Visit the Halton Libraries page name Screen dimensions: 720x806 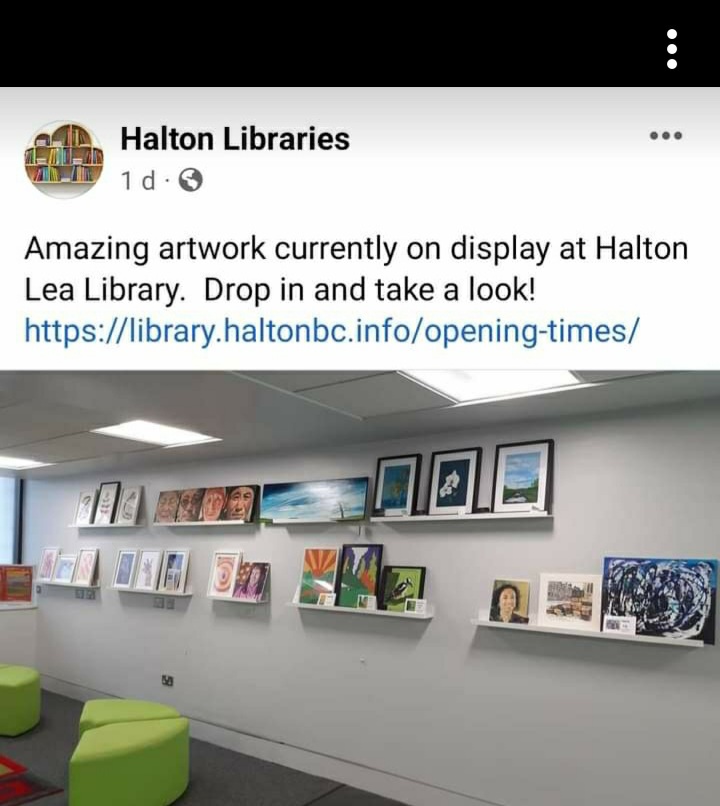pos(235,139)
